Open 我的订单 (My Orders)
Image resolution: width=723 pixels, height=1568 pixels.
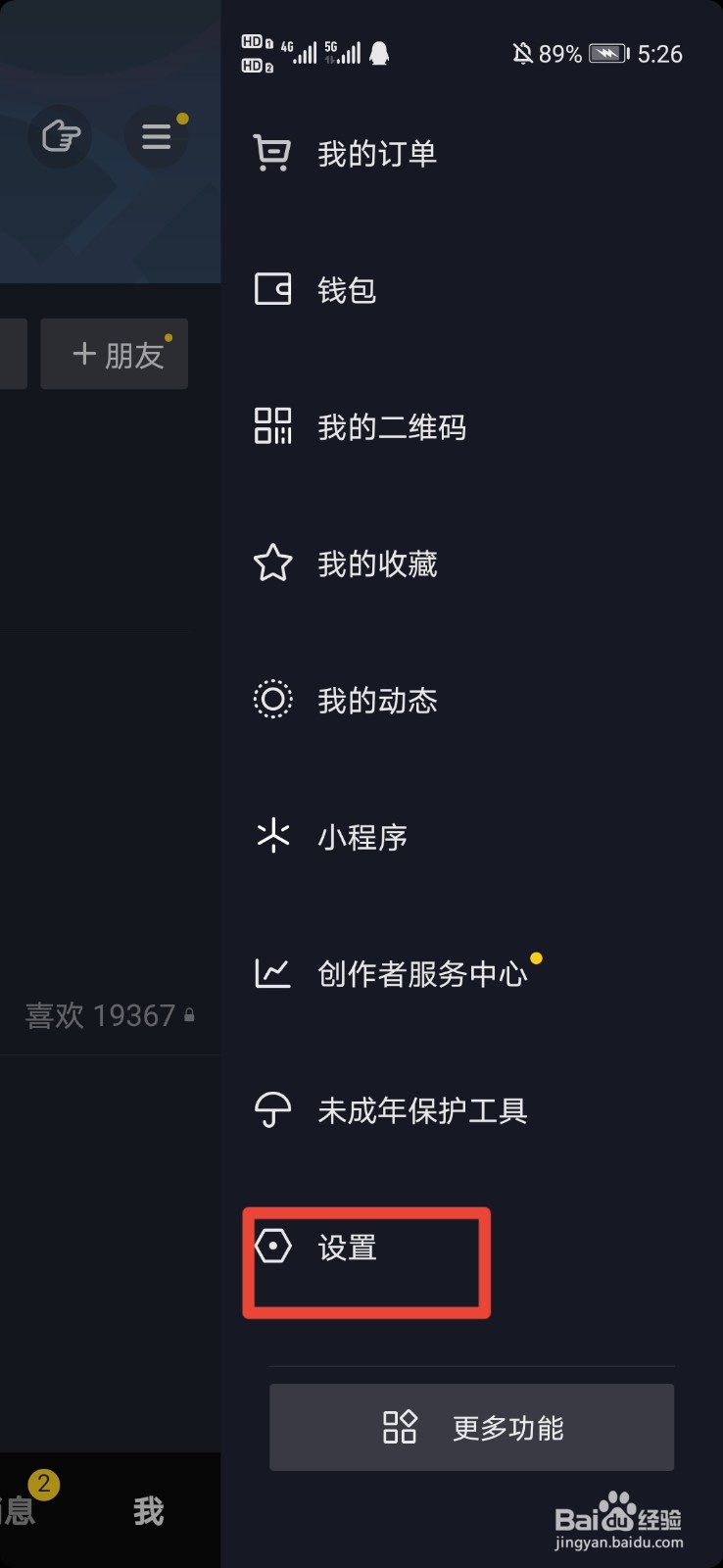pyautogui.click(x=376, y=154)
